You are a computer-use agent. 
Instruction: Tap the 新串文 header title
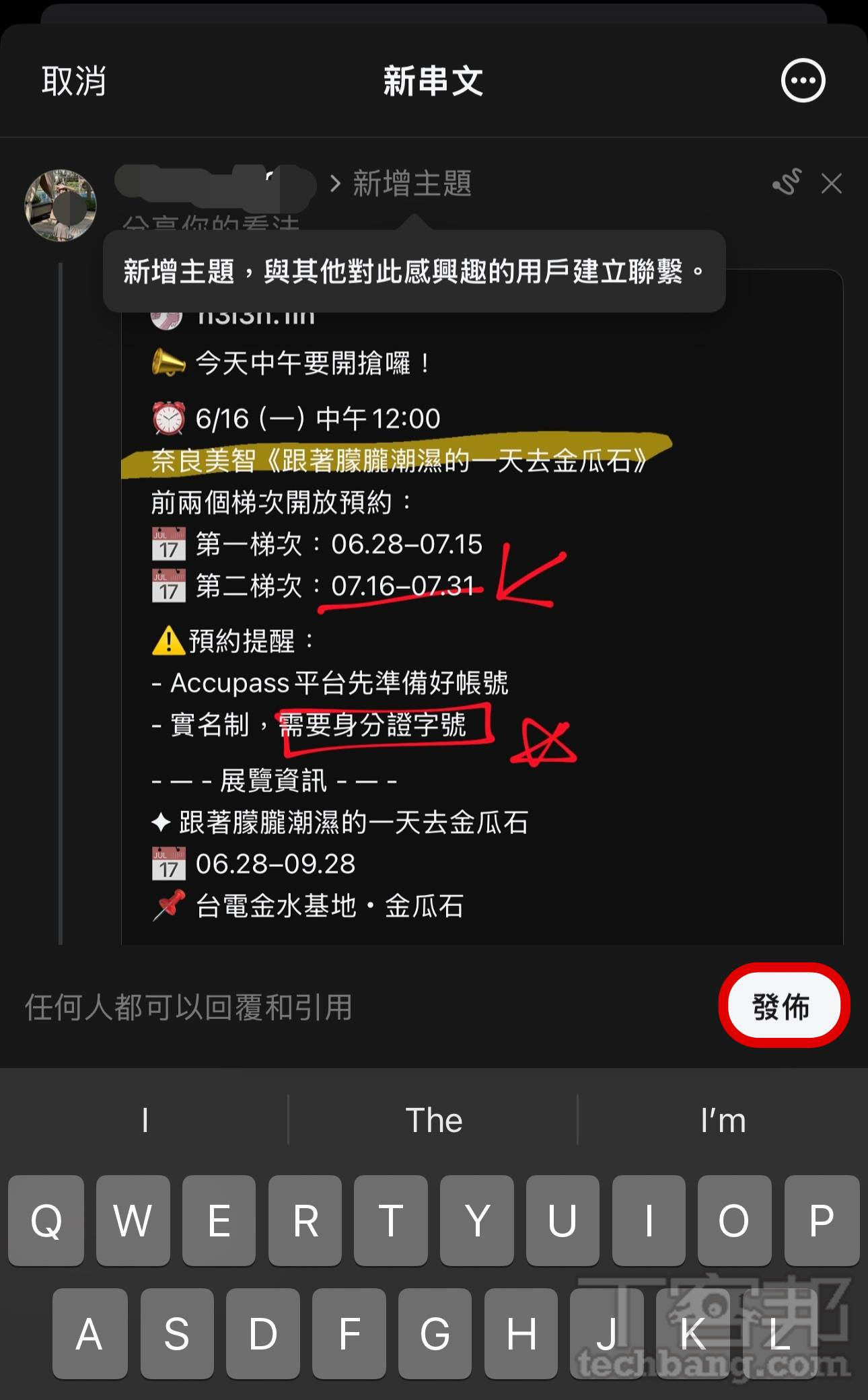434,80
